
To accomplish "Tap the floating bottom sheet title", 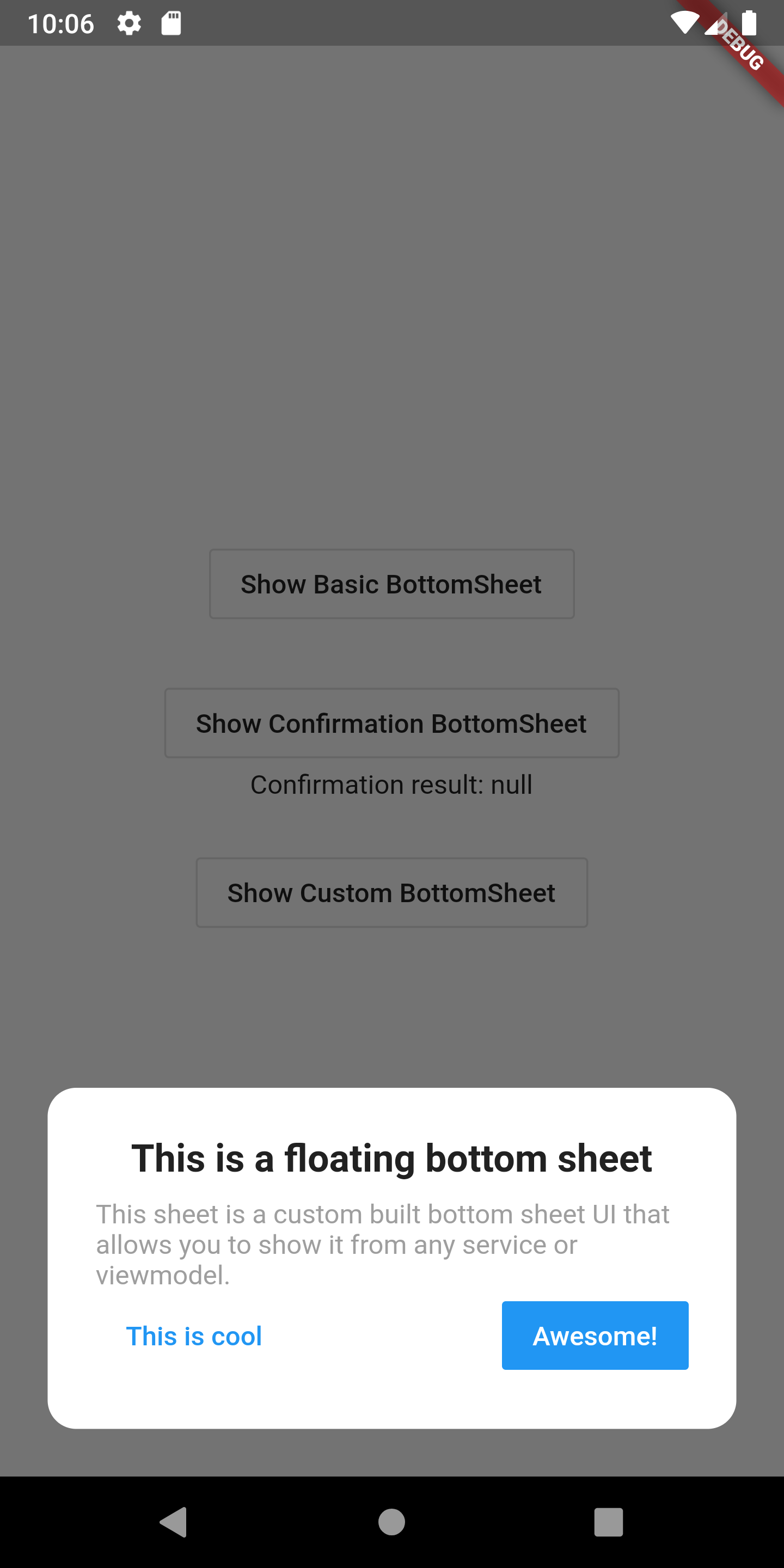I will [x=392, y=1157].
